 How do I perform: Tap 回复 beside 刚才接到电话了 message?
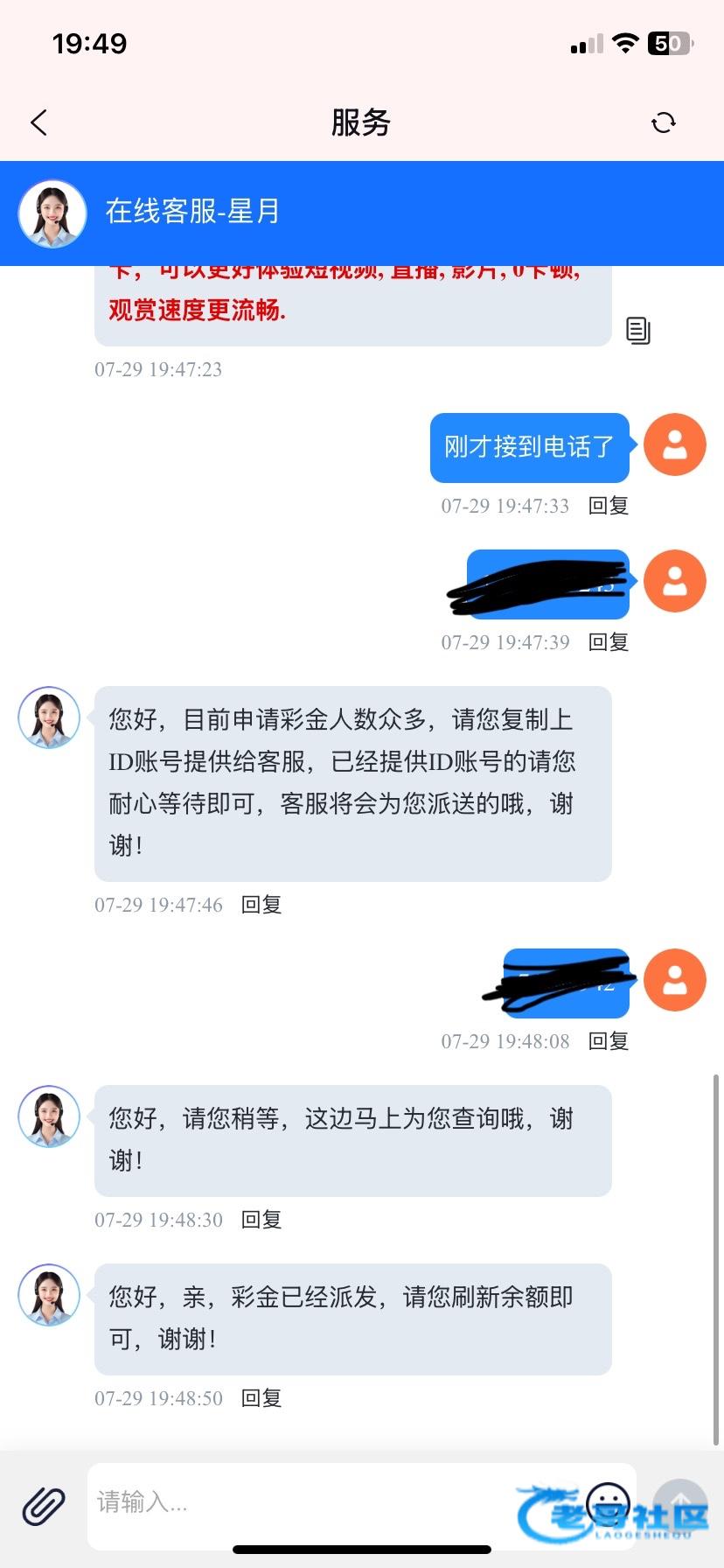[609, 506]
